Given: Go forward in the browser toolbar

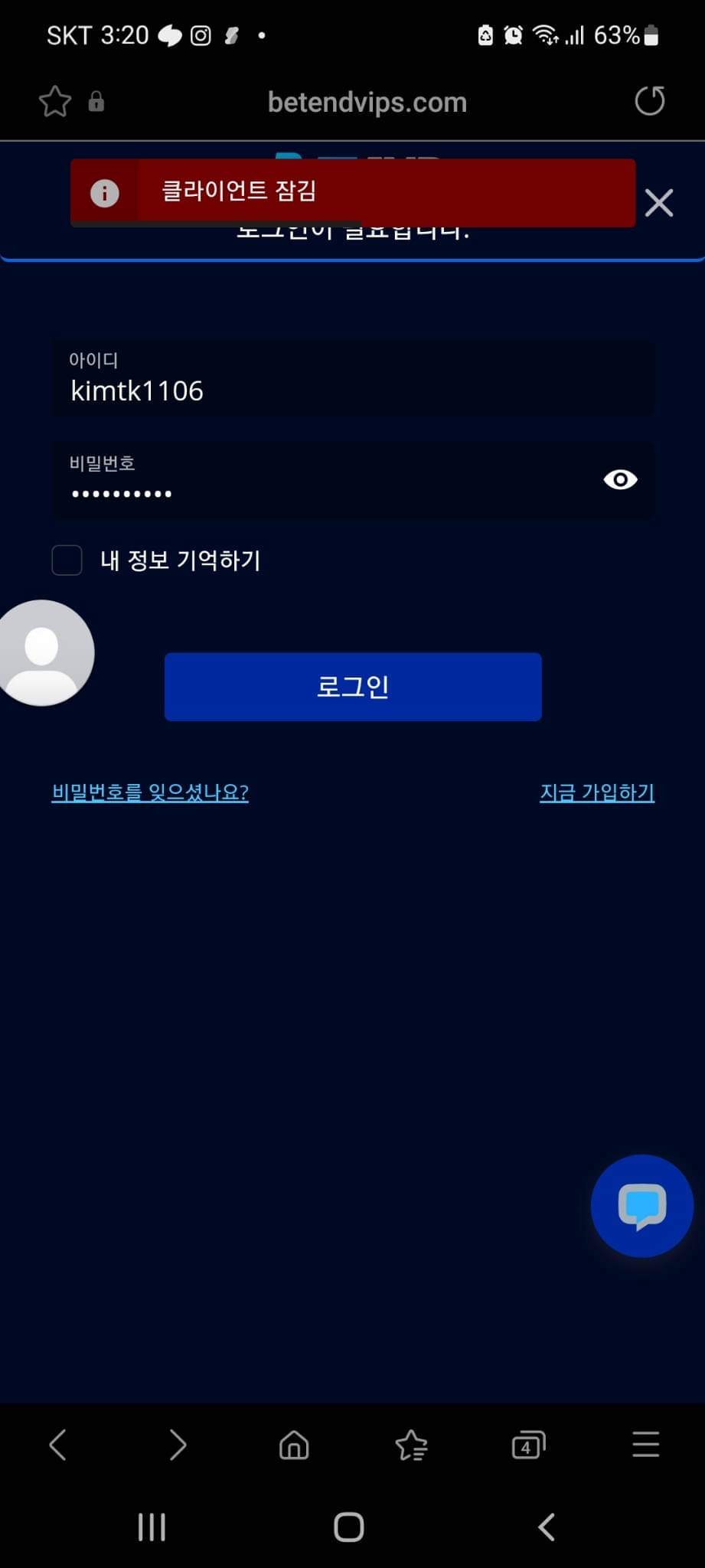Looking at the screenshot, I should click(177, 1445).
